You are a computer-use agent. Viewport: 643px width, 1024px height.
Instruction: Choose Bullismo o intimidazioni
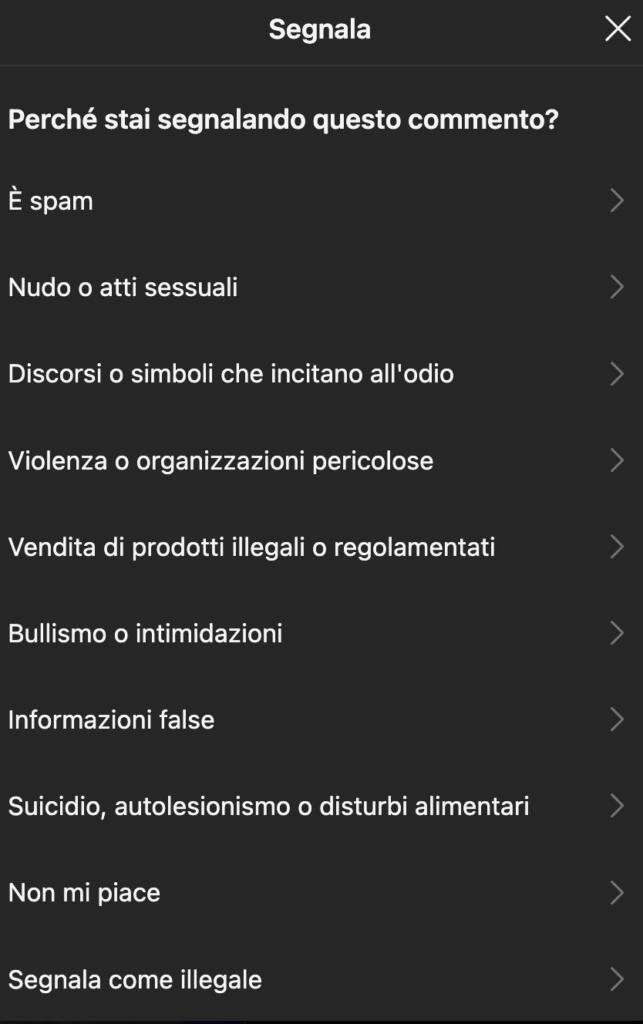pos(320,633)
